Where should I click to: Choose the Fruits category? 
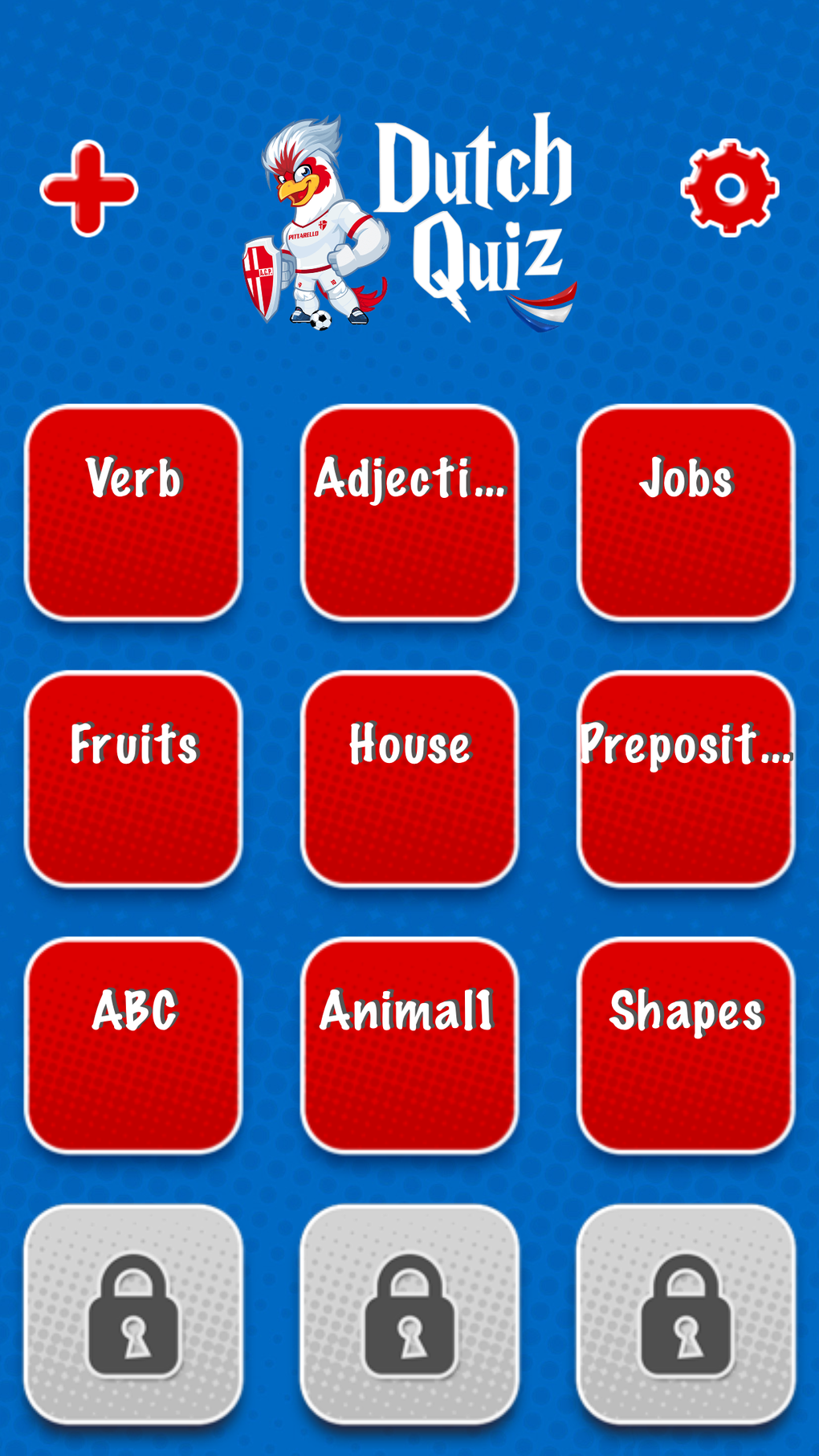click(133, 779)
